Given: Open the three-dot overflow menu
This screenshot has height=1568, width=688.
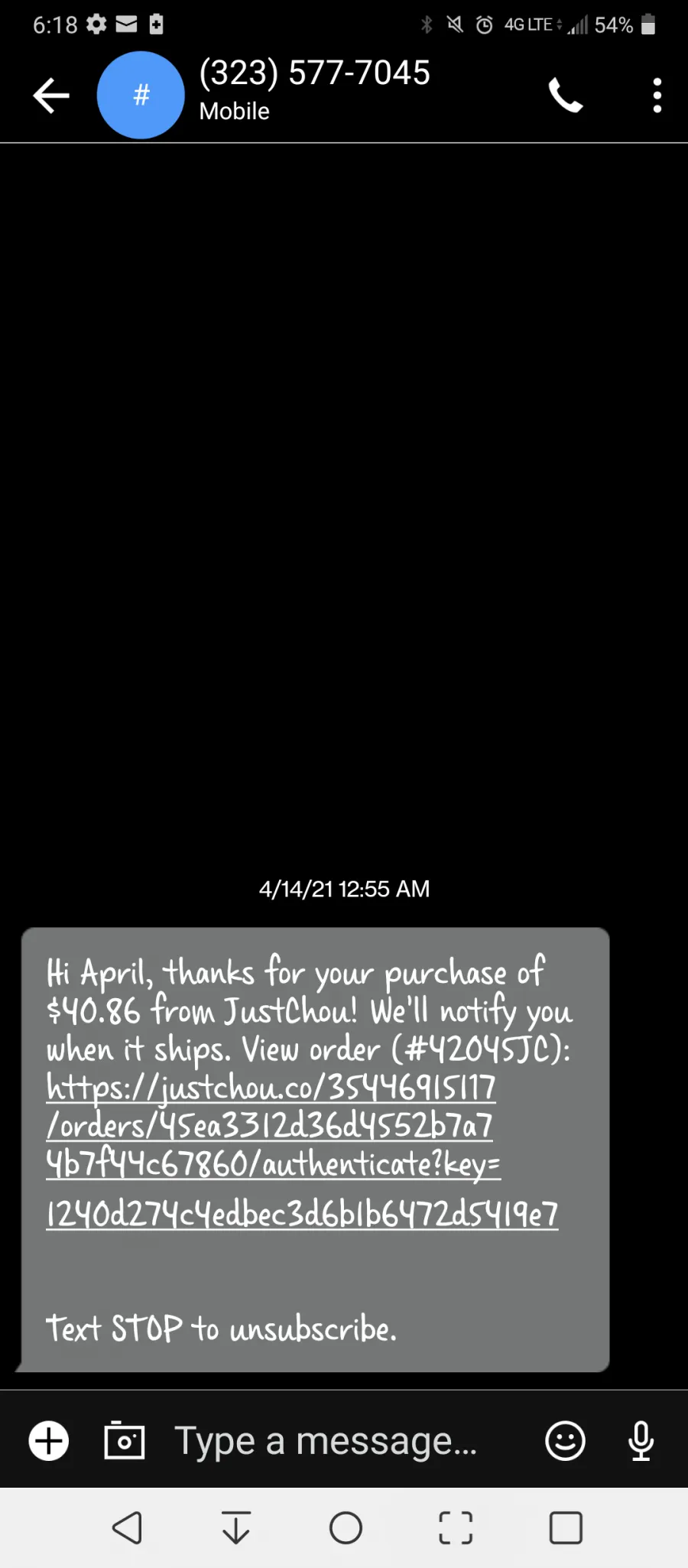Looking at the screenshot, I should 657,96.
